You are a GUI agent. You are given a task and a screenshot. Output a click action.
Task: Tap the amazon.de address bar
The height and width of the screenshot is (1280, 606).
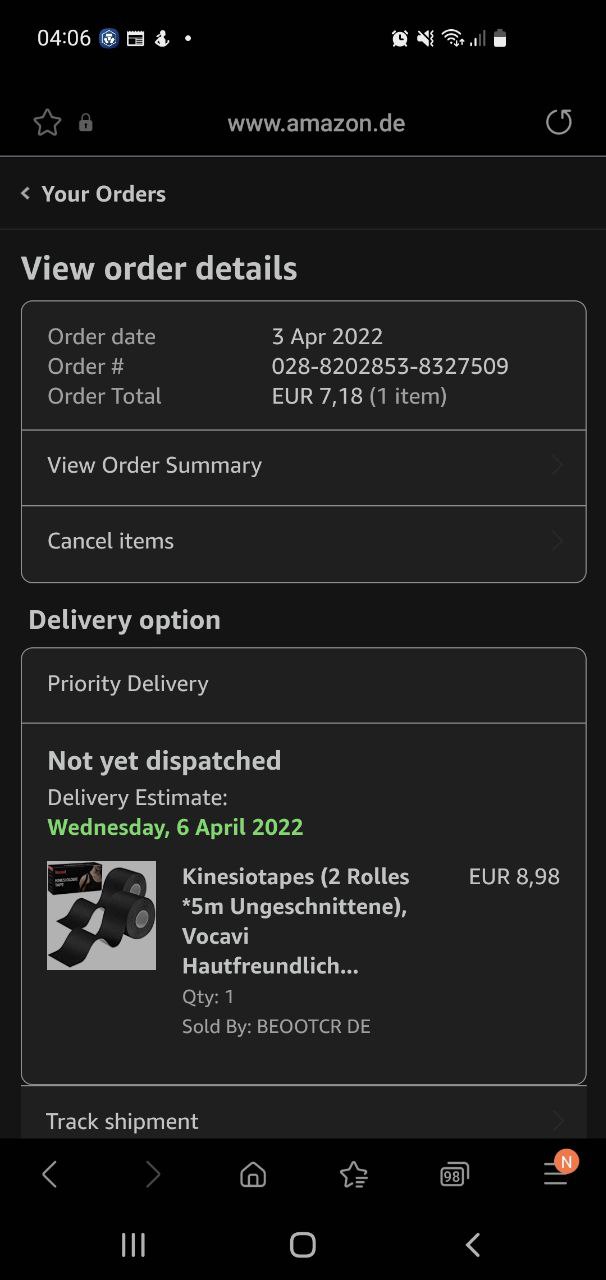316,123
